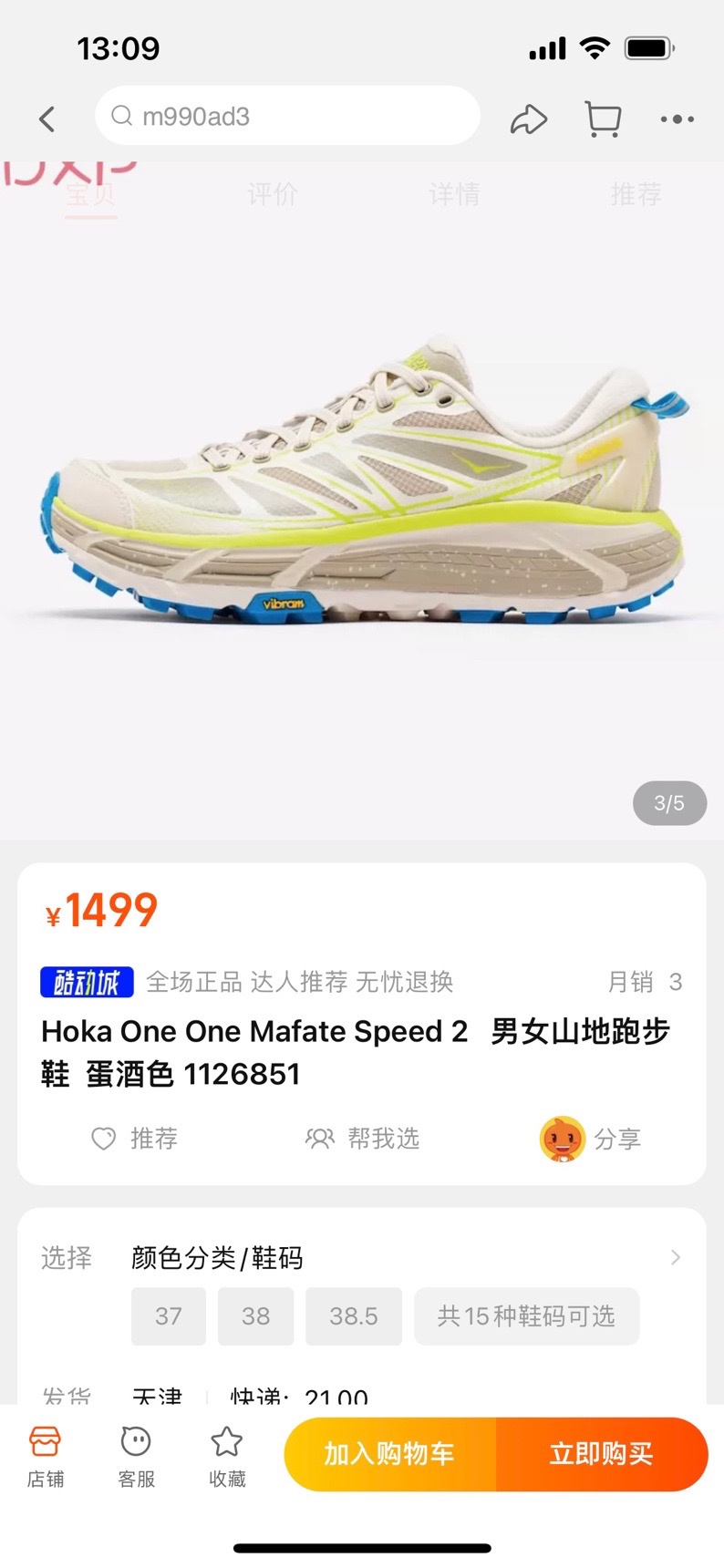
Task: Tap the heart 推荐 button
Action: 135,1139
